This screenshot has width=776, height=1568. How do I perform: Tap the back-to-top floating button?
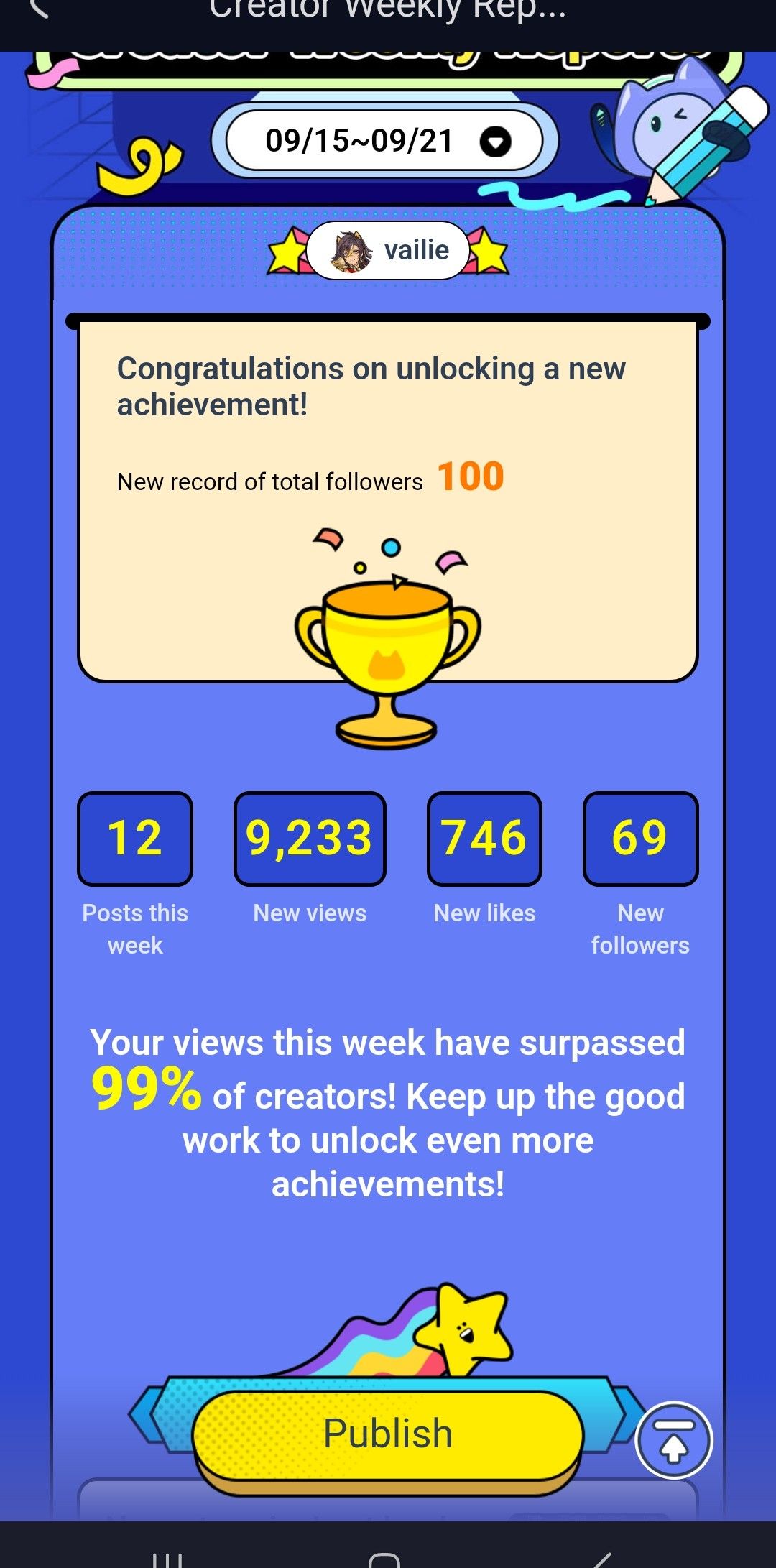coord(673,1440)
